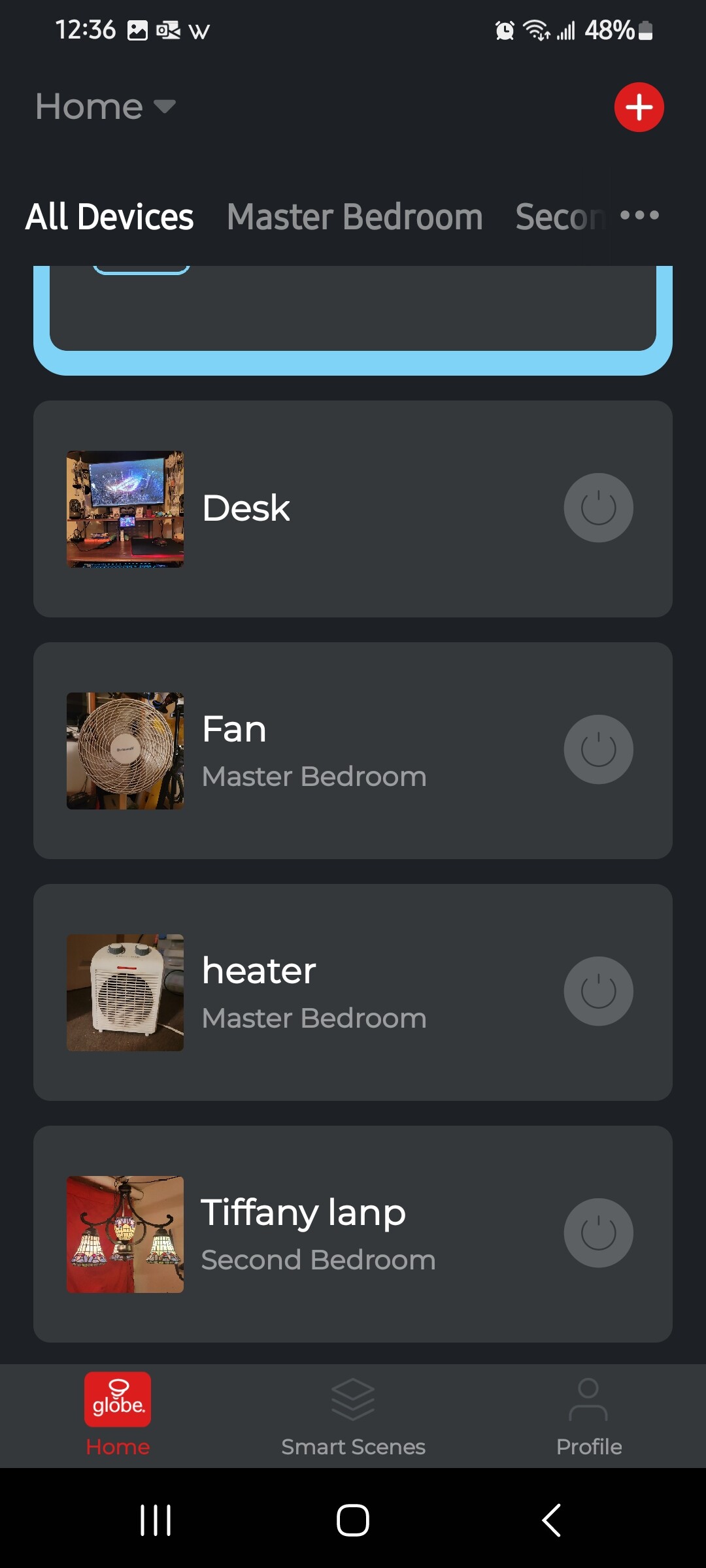
Task: Toggle the heater power button
Action: click(598, 991)
